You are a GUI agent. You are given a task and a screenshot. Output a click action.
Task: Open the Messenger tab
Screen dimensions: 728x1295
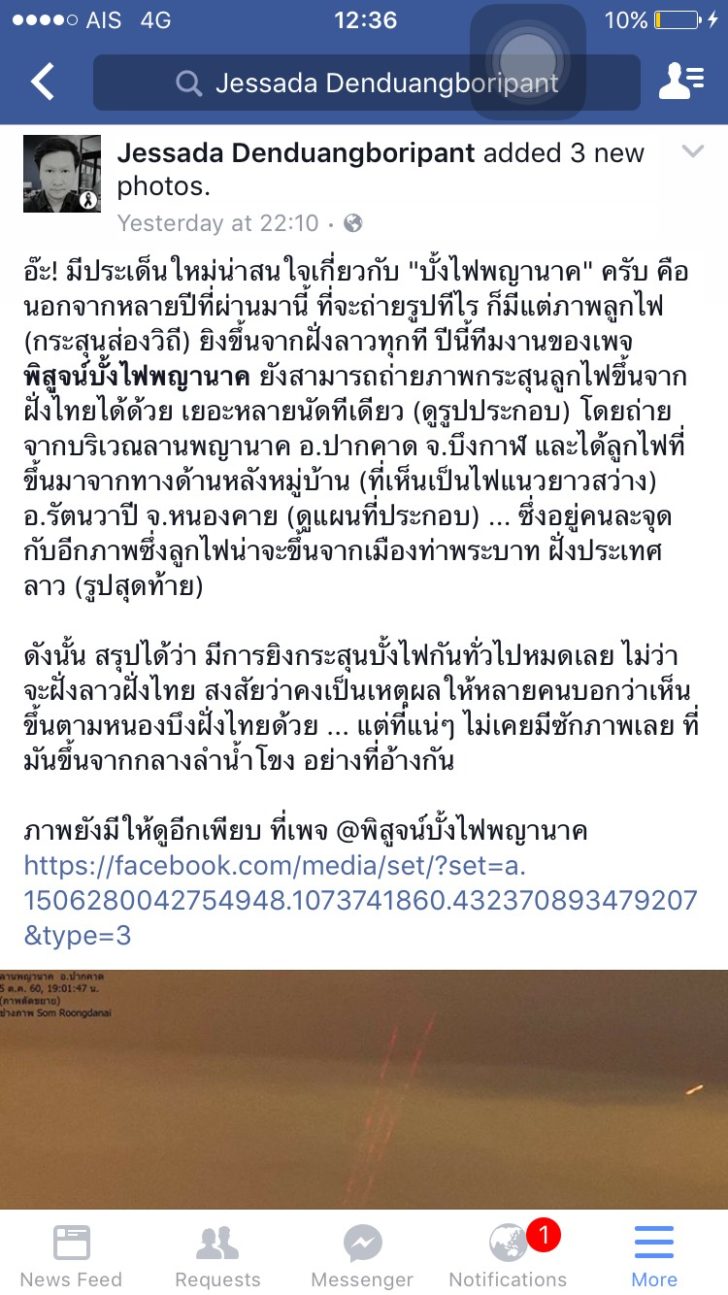362,1255
